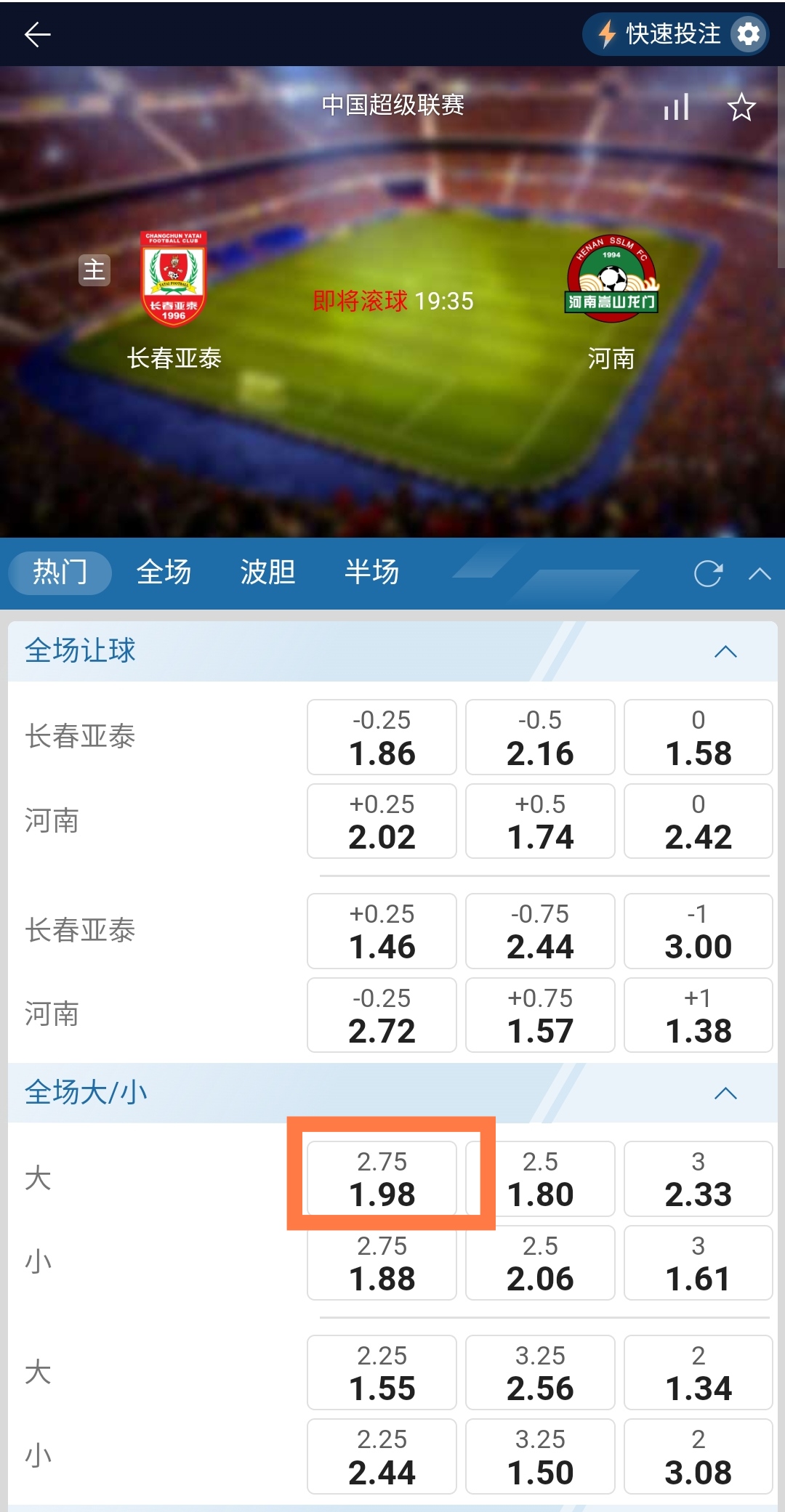Collapse the 全场让球 section
Viewport: 785px width, 1512px height.
pos(725,652)
